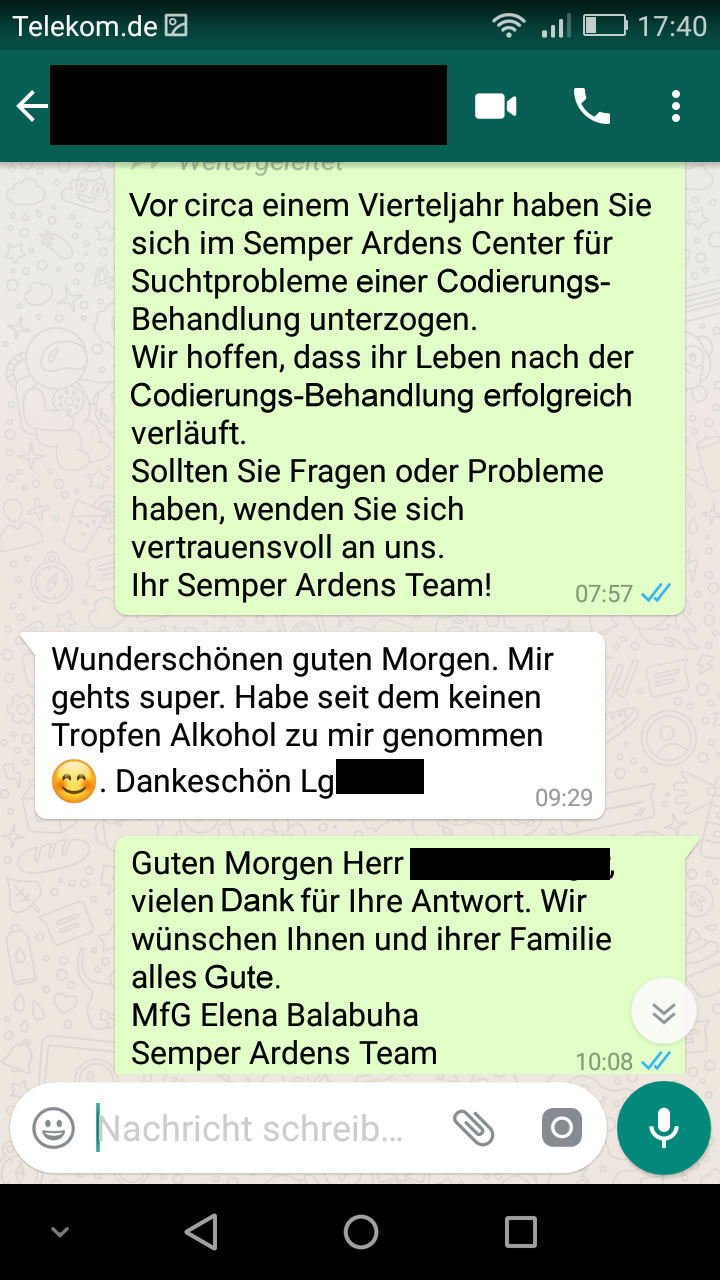Open the emoji picker
720x1280 pixels.
coord(54,1129)
